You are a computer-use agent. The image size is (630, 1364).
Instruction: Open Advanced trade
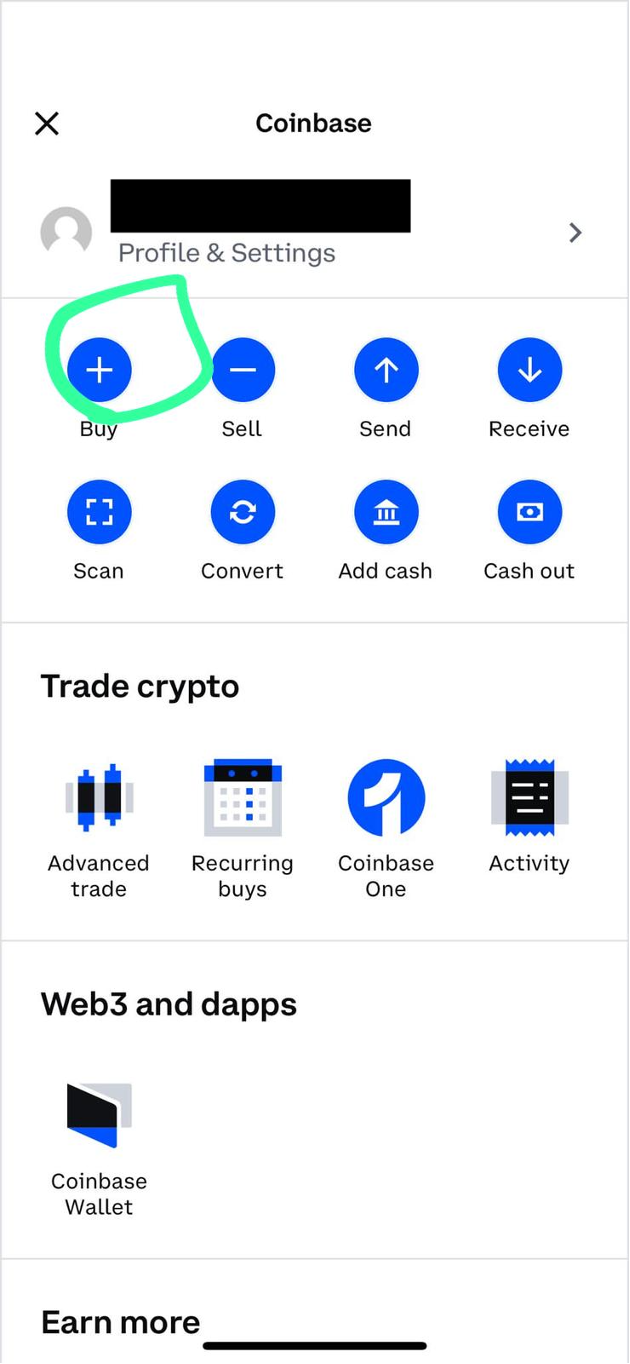pos(99,798)
